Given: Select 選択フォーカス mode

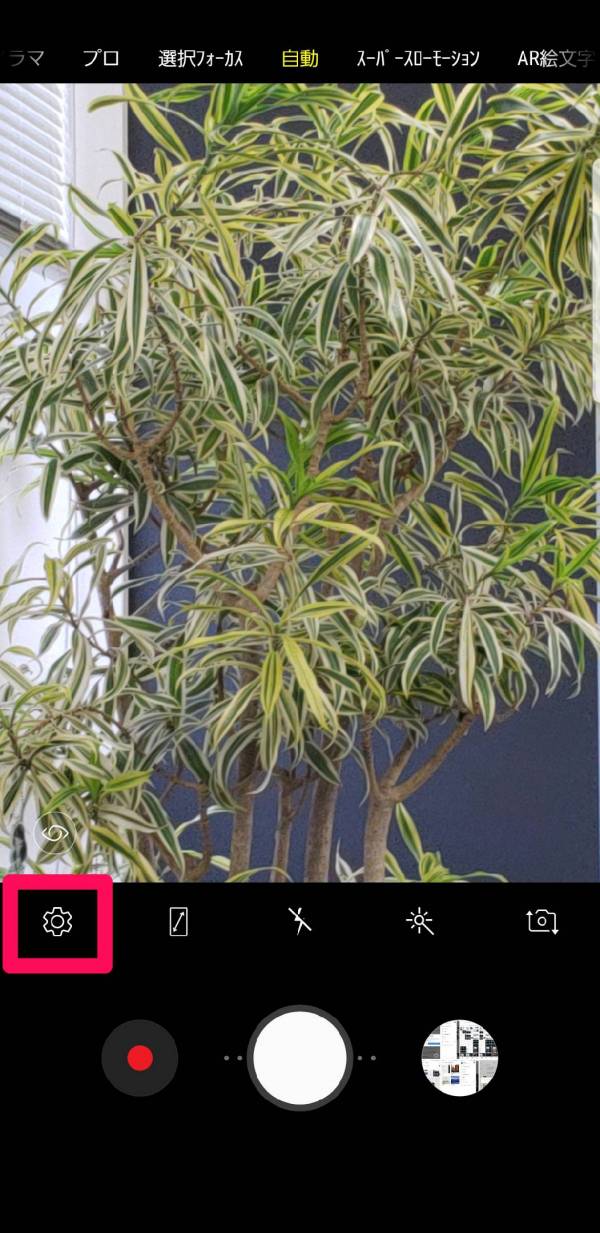Looking at the screenshot, I should (x=200, y=58).
